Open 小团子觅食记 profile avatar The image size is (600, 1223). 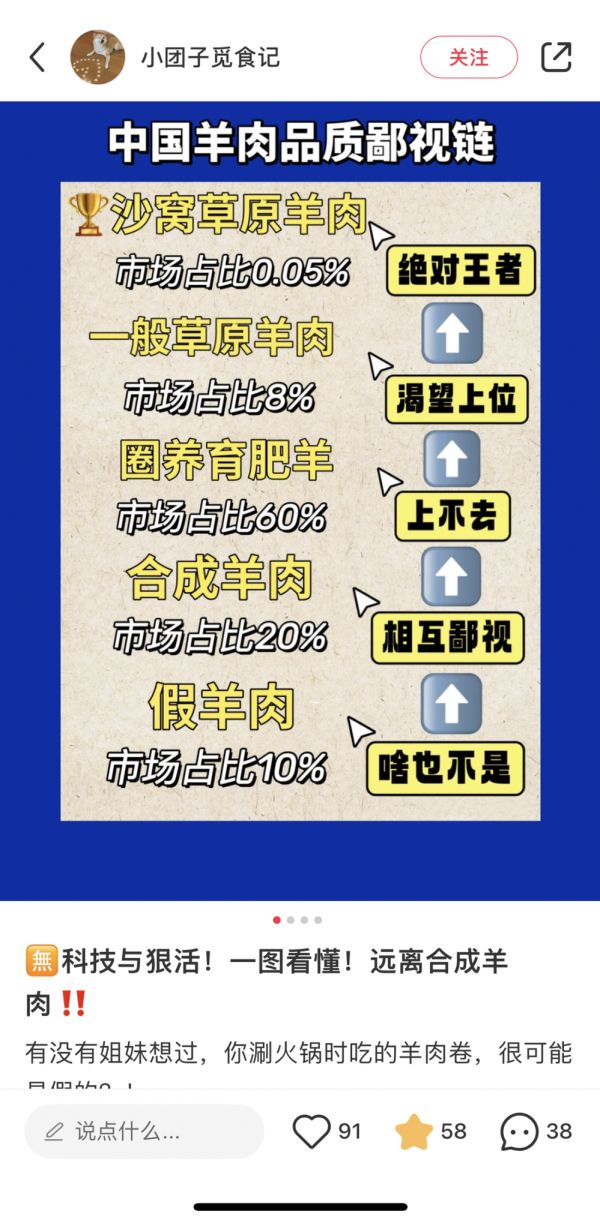[x=97, y=57]
